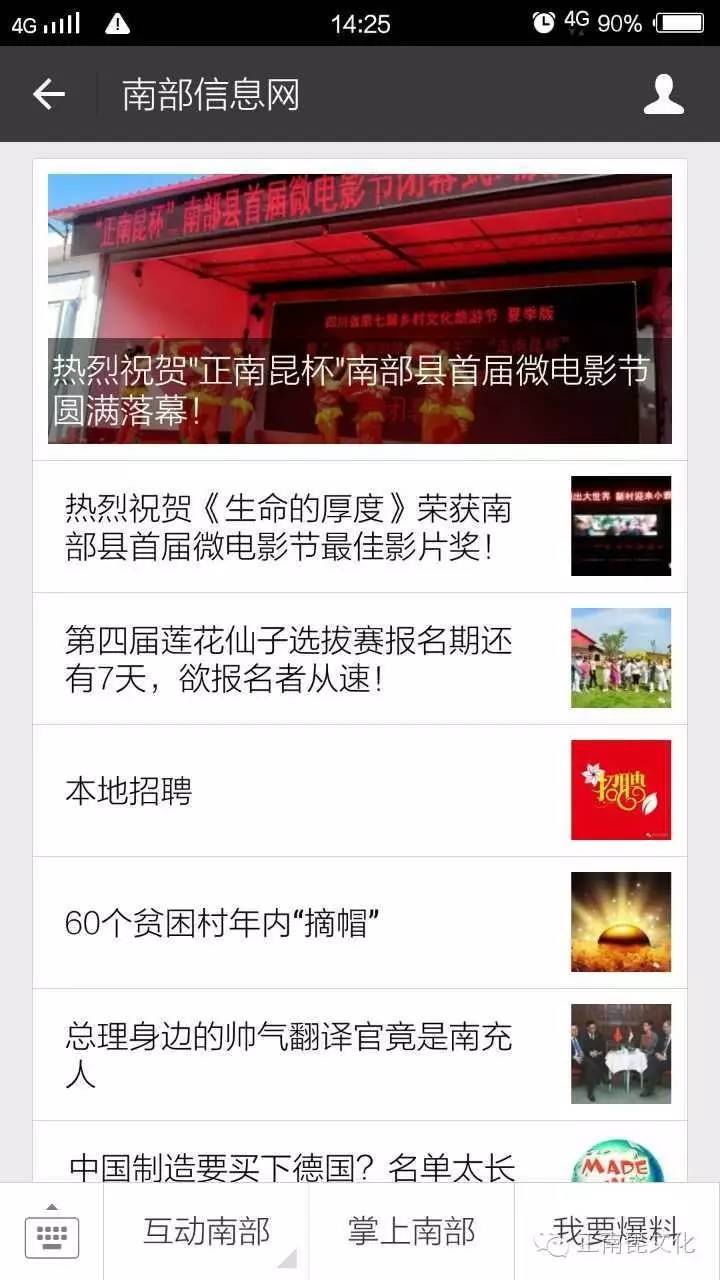Go back from 南部信息网
The width and height of the screenshot is (720, 1280).
point(48,94)
